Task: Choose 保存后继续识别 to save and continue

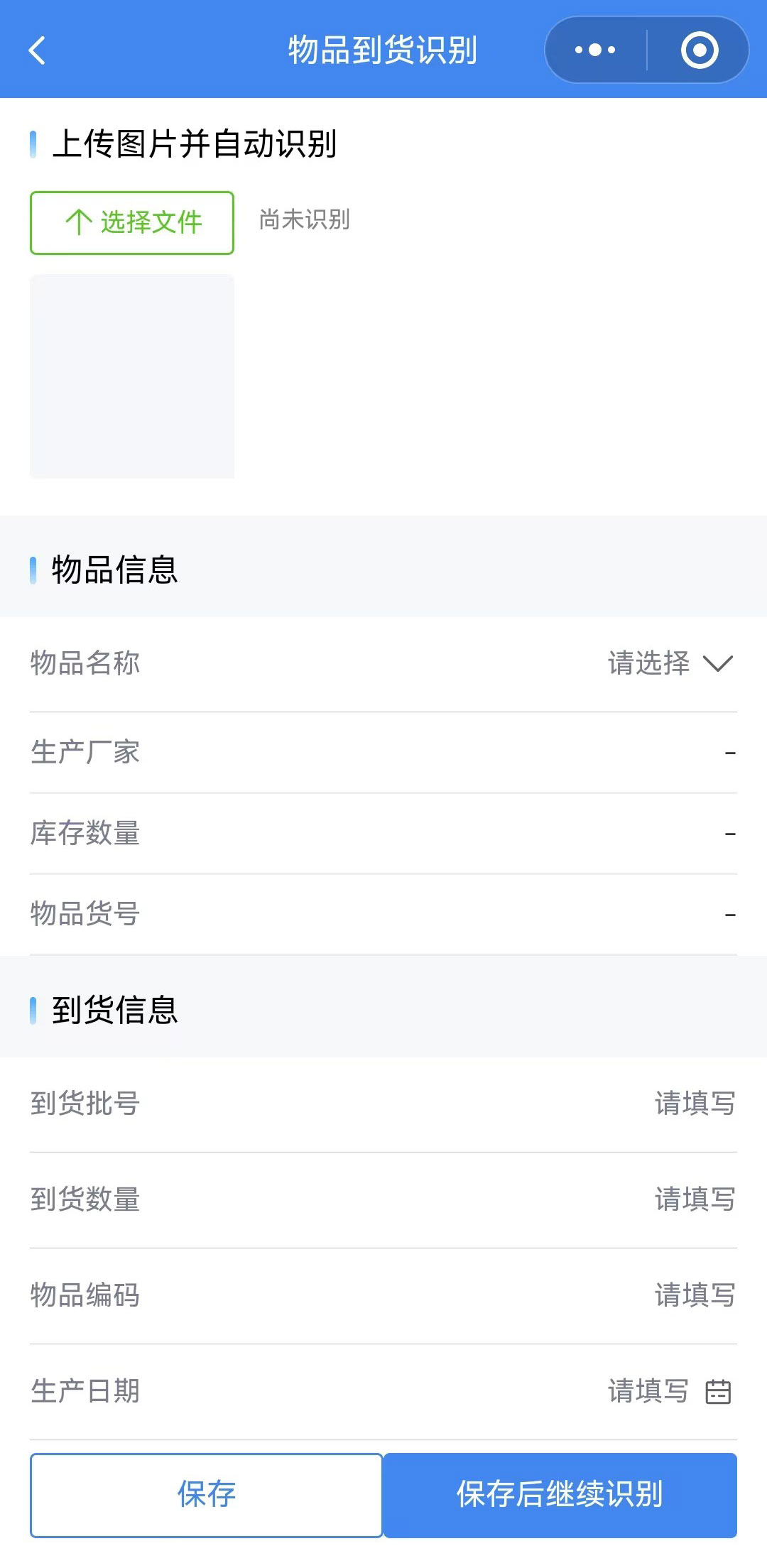Action: (560, 1495)
